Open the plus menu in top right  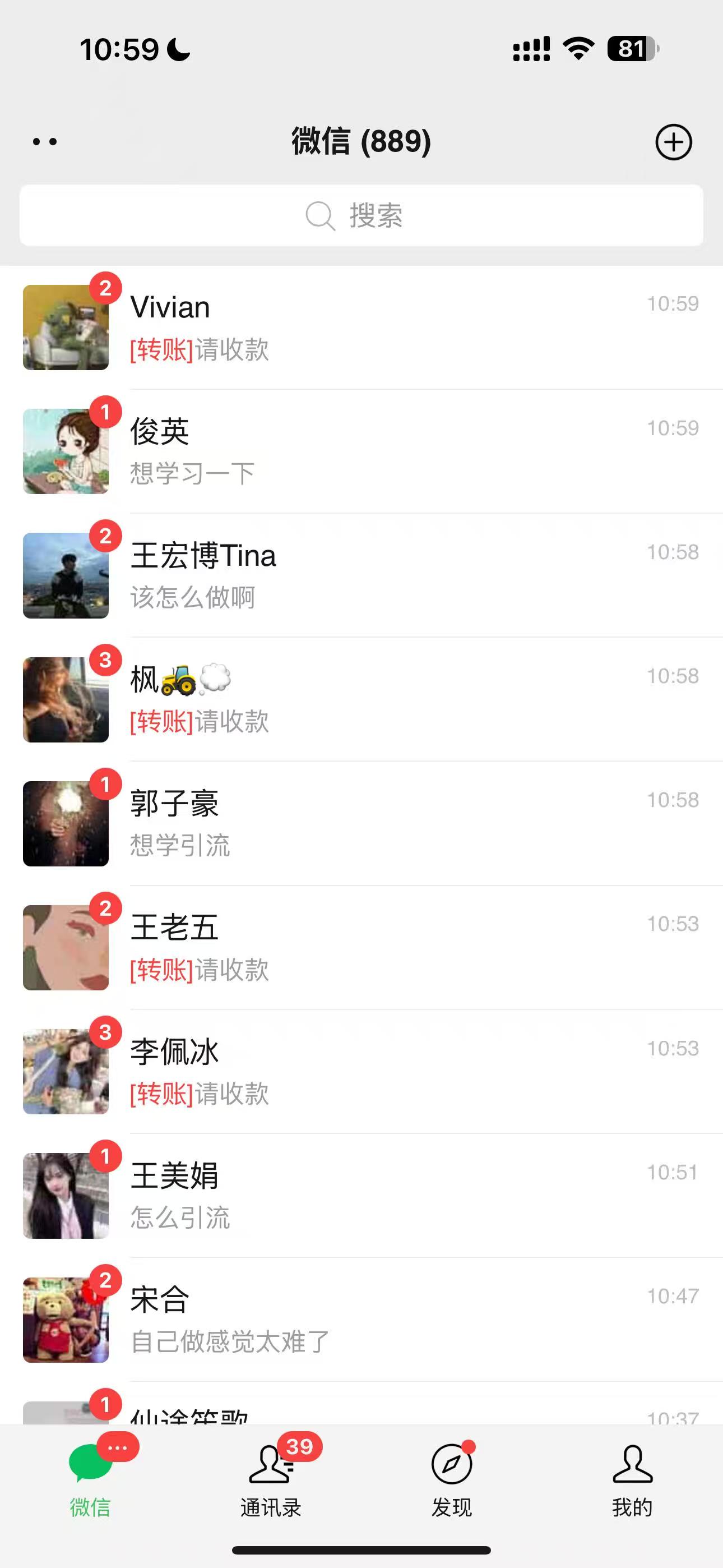(674, 141)
